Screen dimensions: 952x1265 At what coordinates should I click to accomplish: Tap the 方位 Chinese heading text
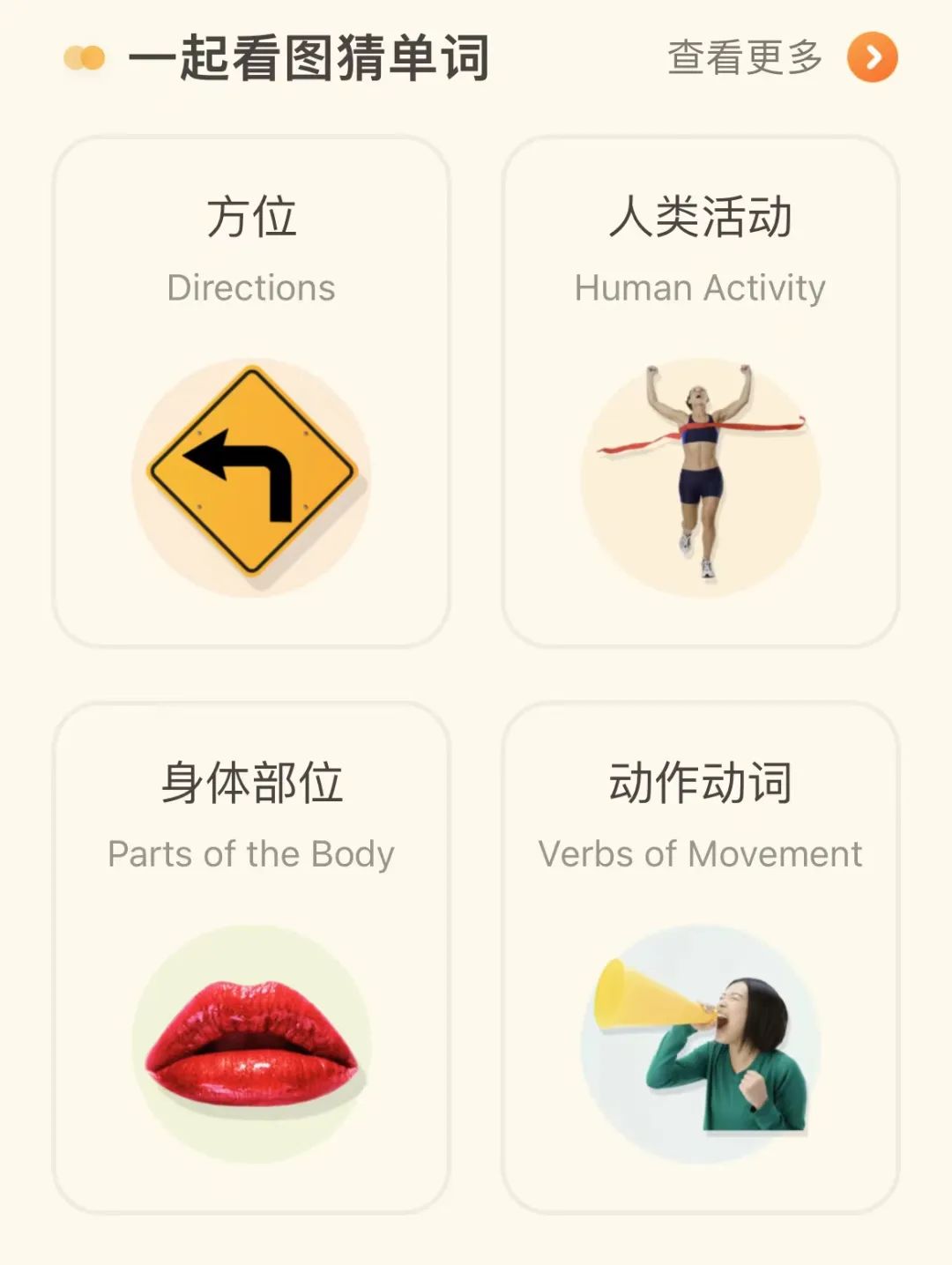click(251, 216)
